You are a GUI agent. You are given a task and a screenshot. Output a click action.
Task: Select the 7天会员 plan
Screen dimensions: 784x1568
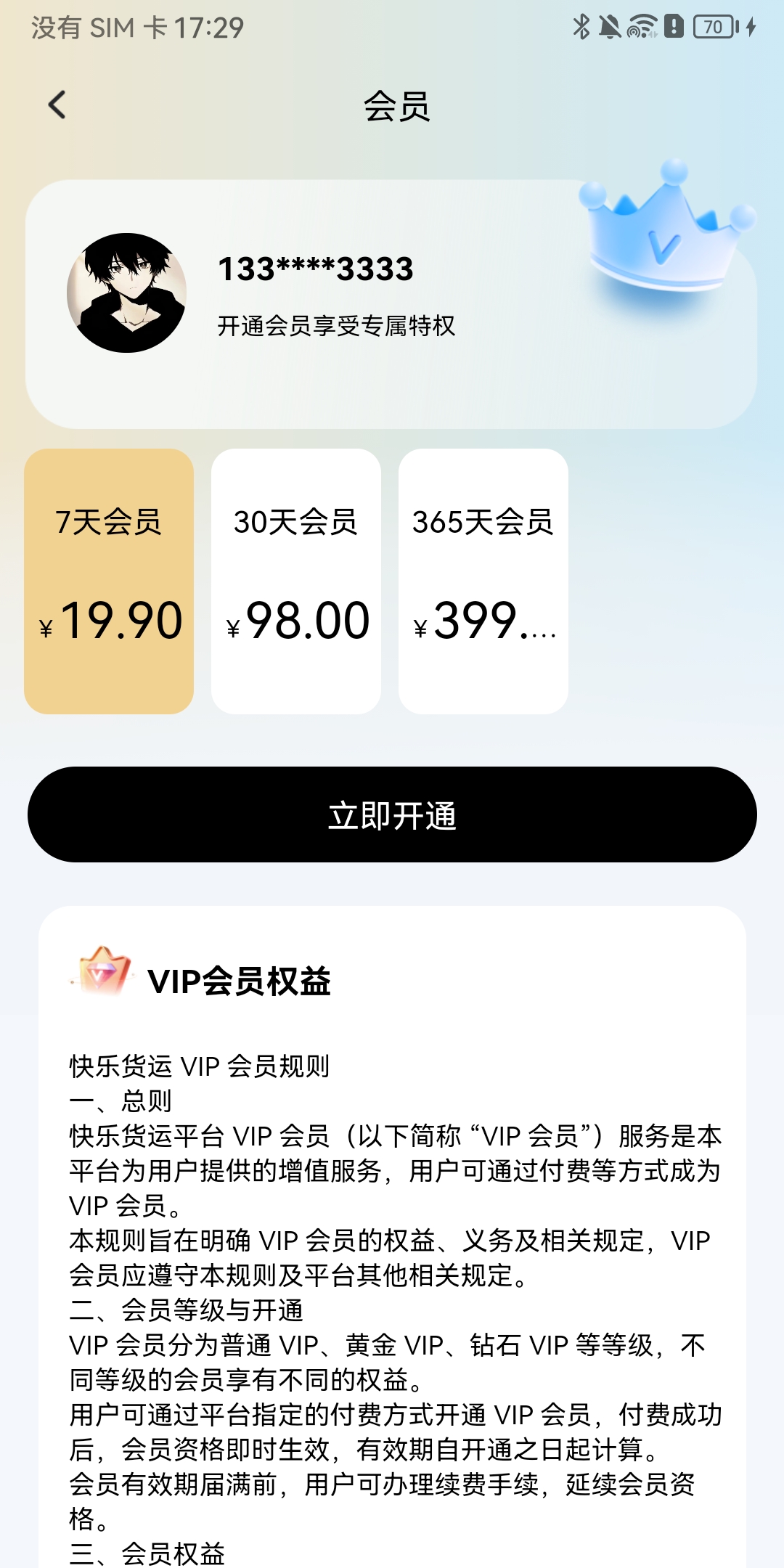[109, 581]
